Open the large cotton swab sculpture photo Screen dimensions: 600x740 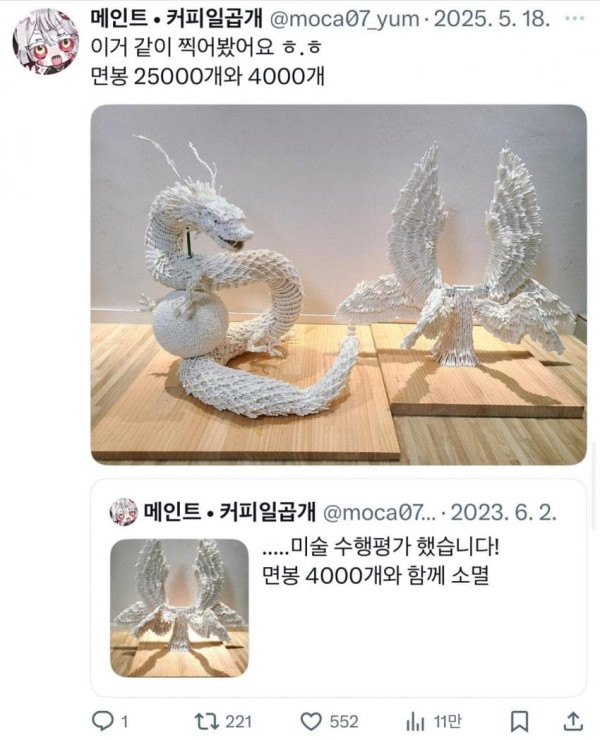338,285
